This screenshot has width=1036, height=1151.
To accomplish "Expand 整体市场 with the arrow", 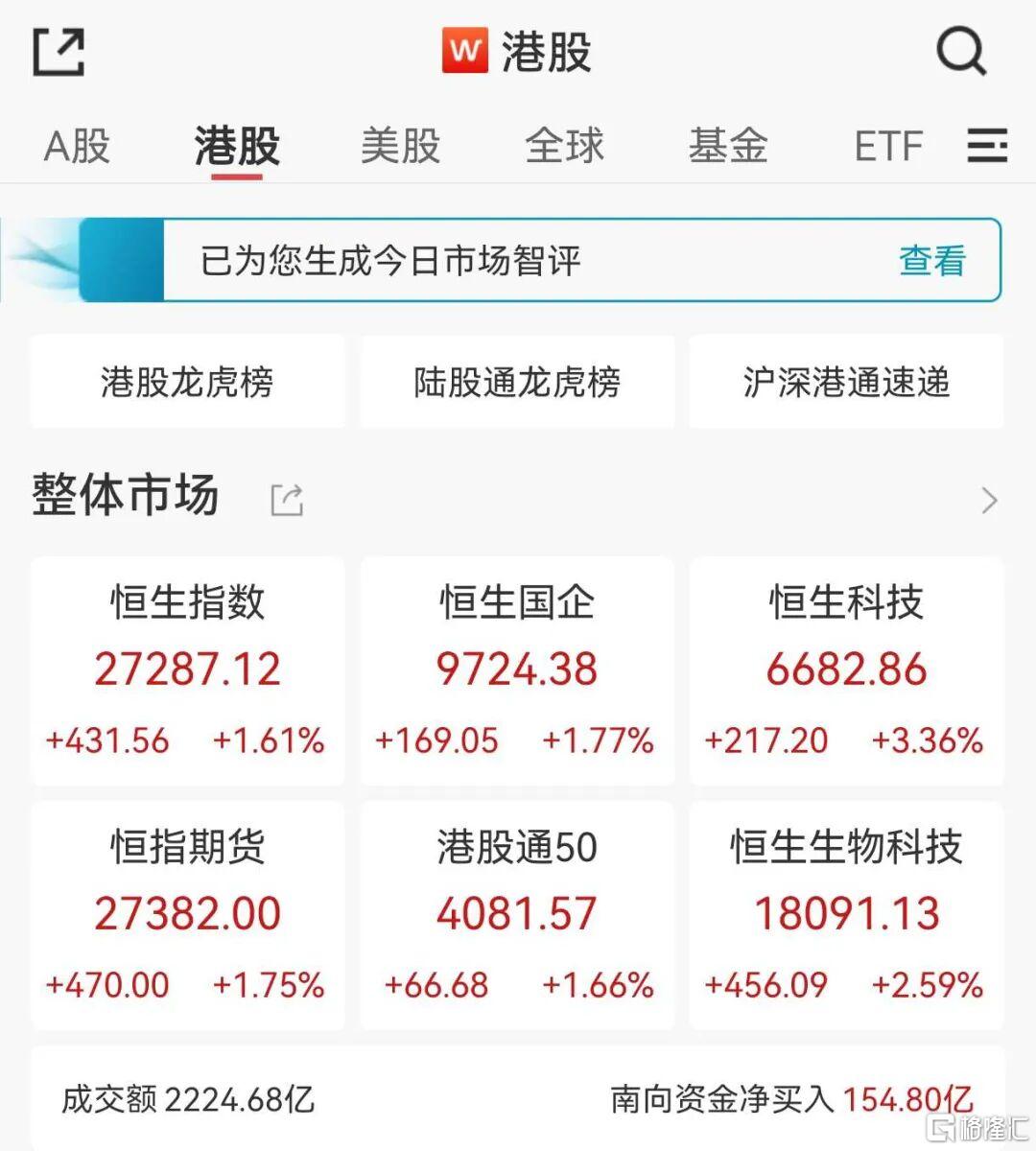I will point(990,500).
